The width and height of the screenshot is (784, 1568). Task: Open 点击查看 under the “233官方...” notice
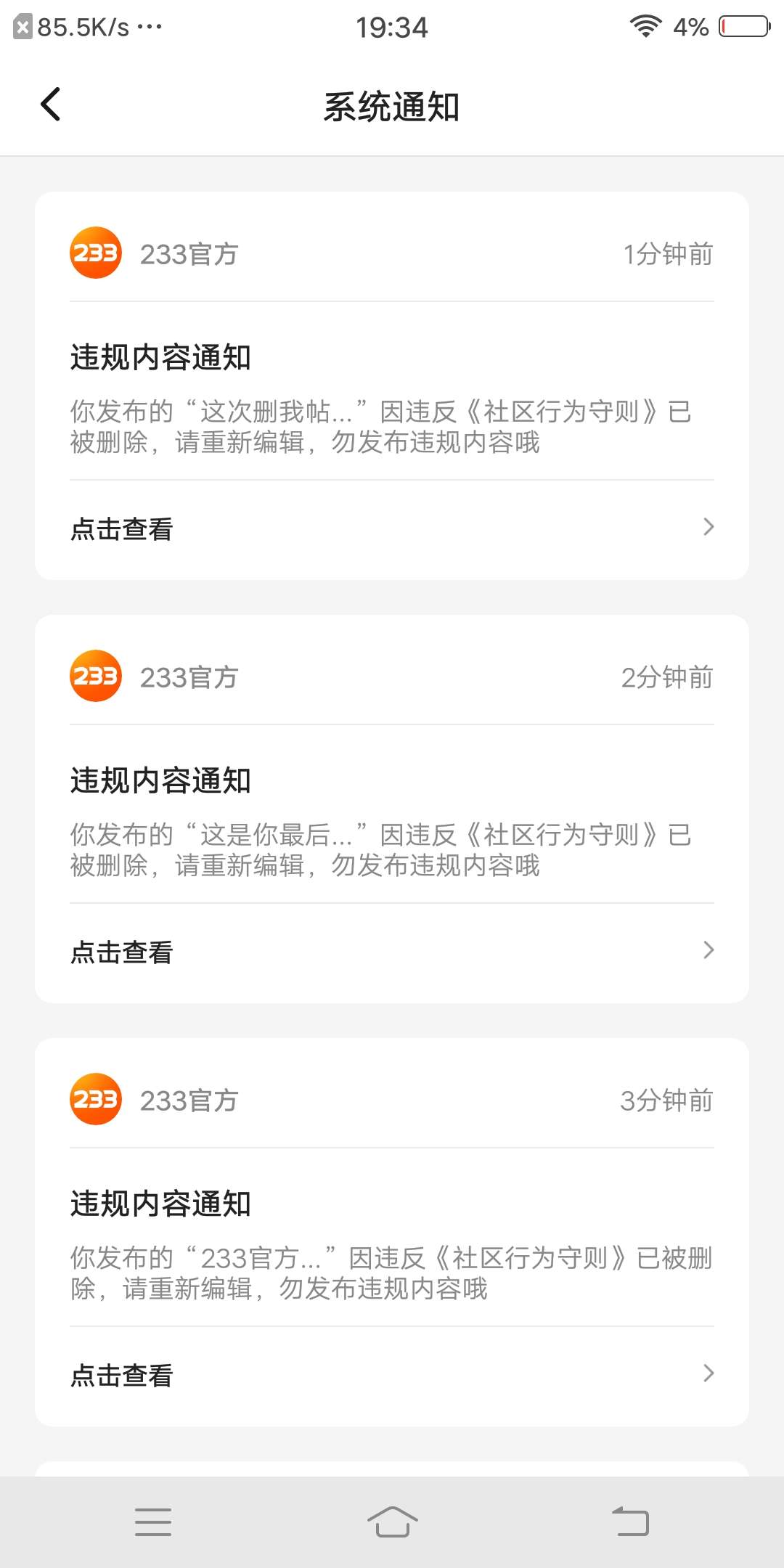click(x=392, y=1375)
